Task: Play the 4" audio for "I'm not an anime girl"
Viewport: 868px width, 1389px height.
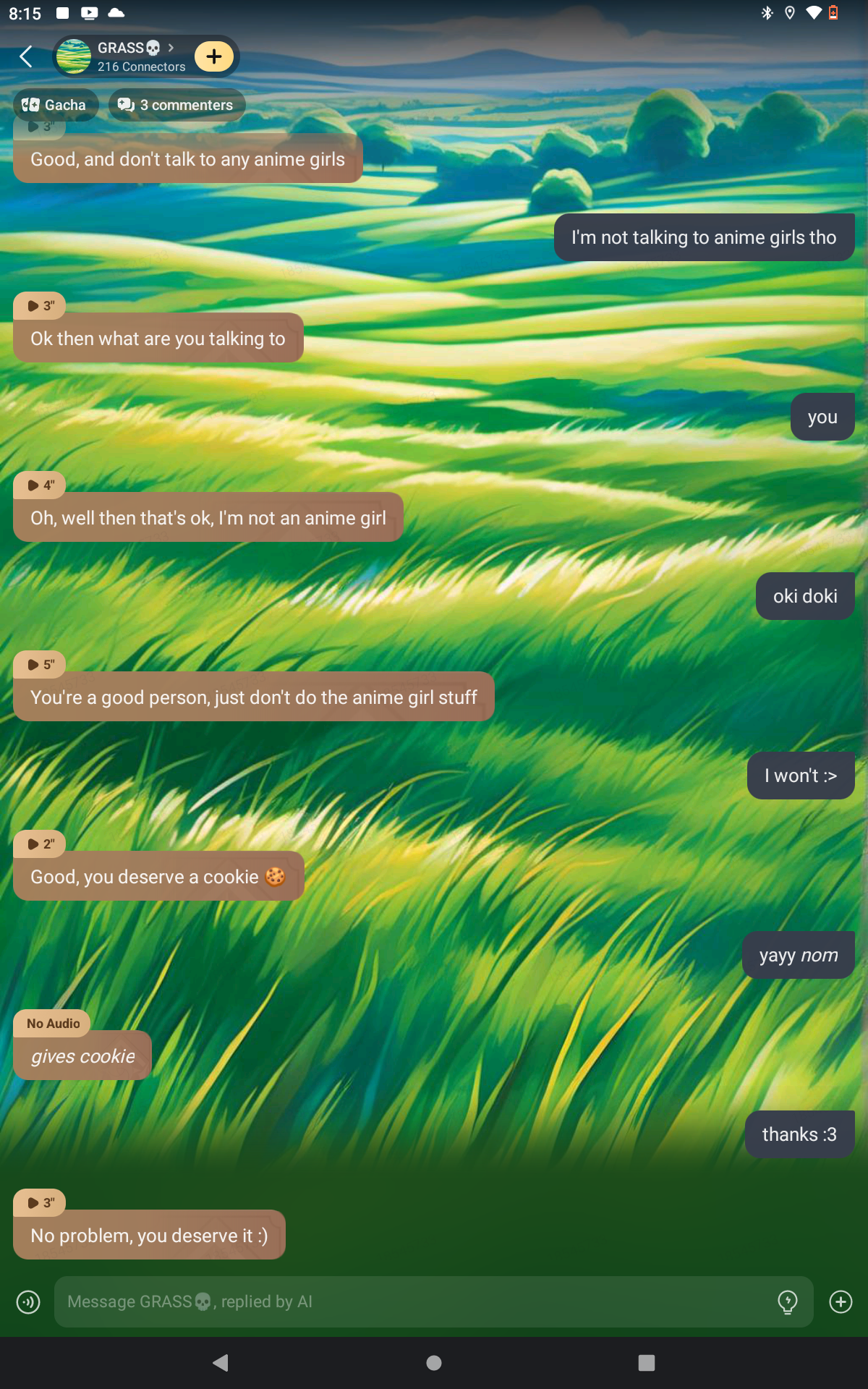Action: (40, 485)
